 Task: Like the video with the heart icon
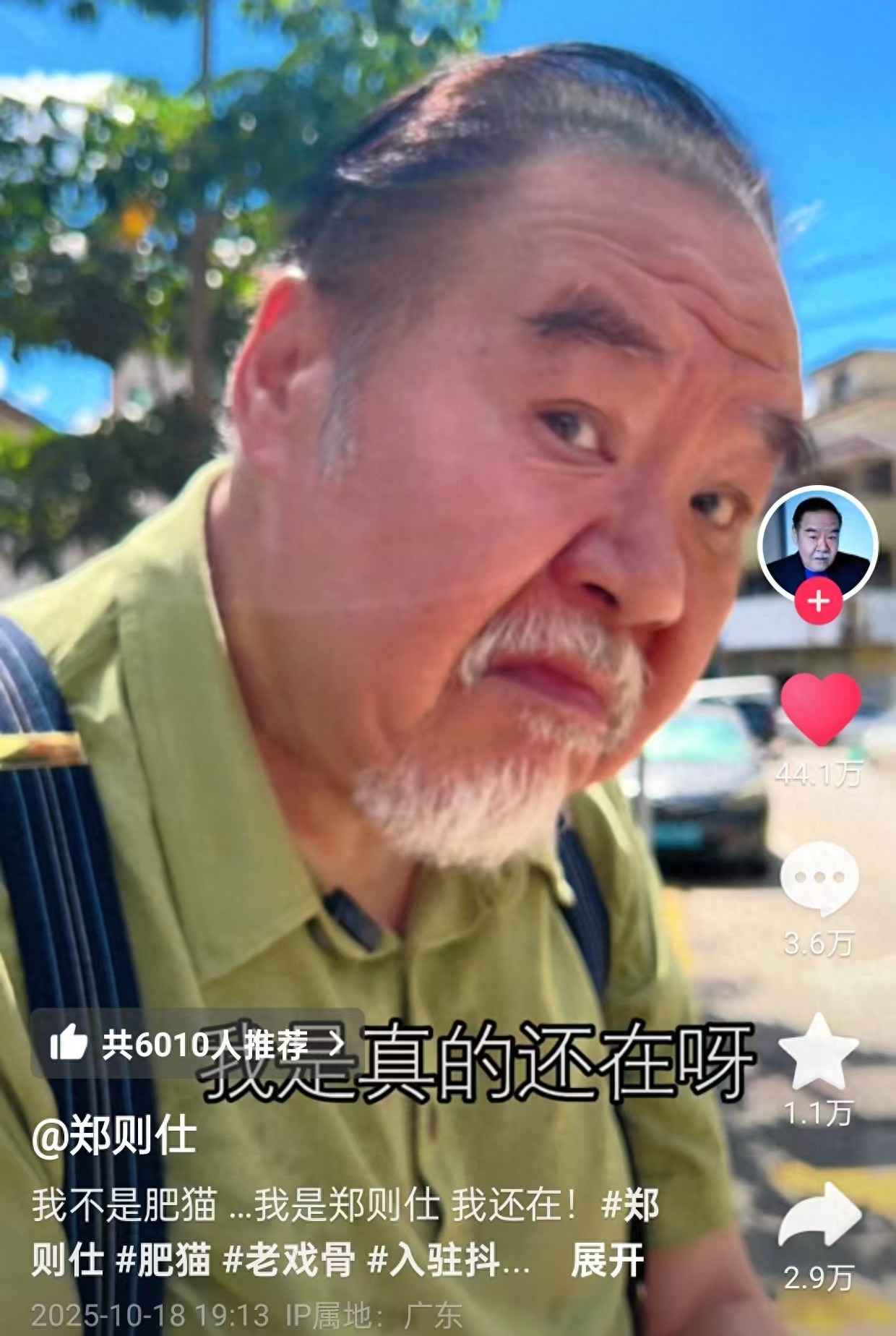tap(820, 708)
